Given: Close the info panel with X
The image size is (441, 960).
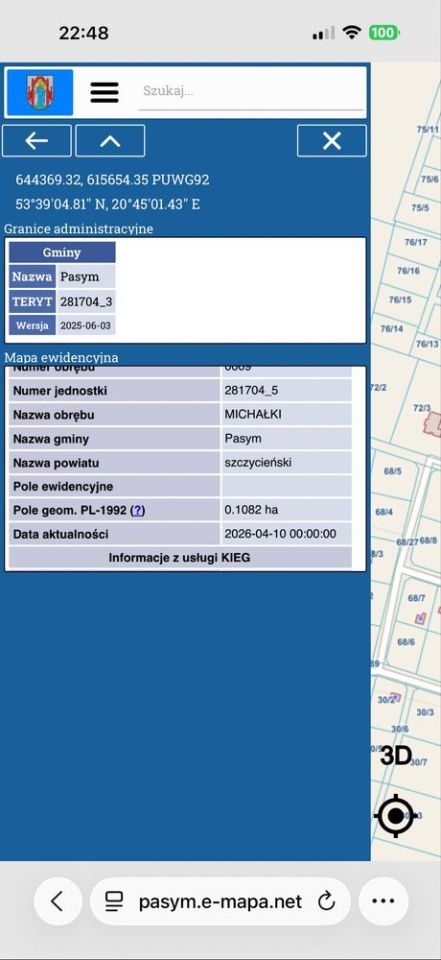Looking at the screenshot, I should pyautogui.click(x=332, y=141).
